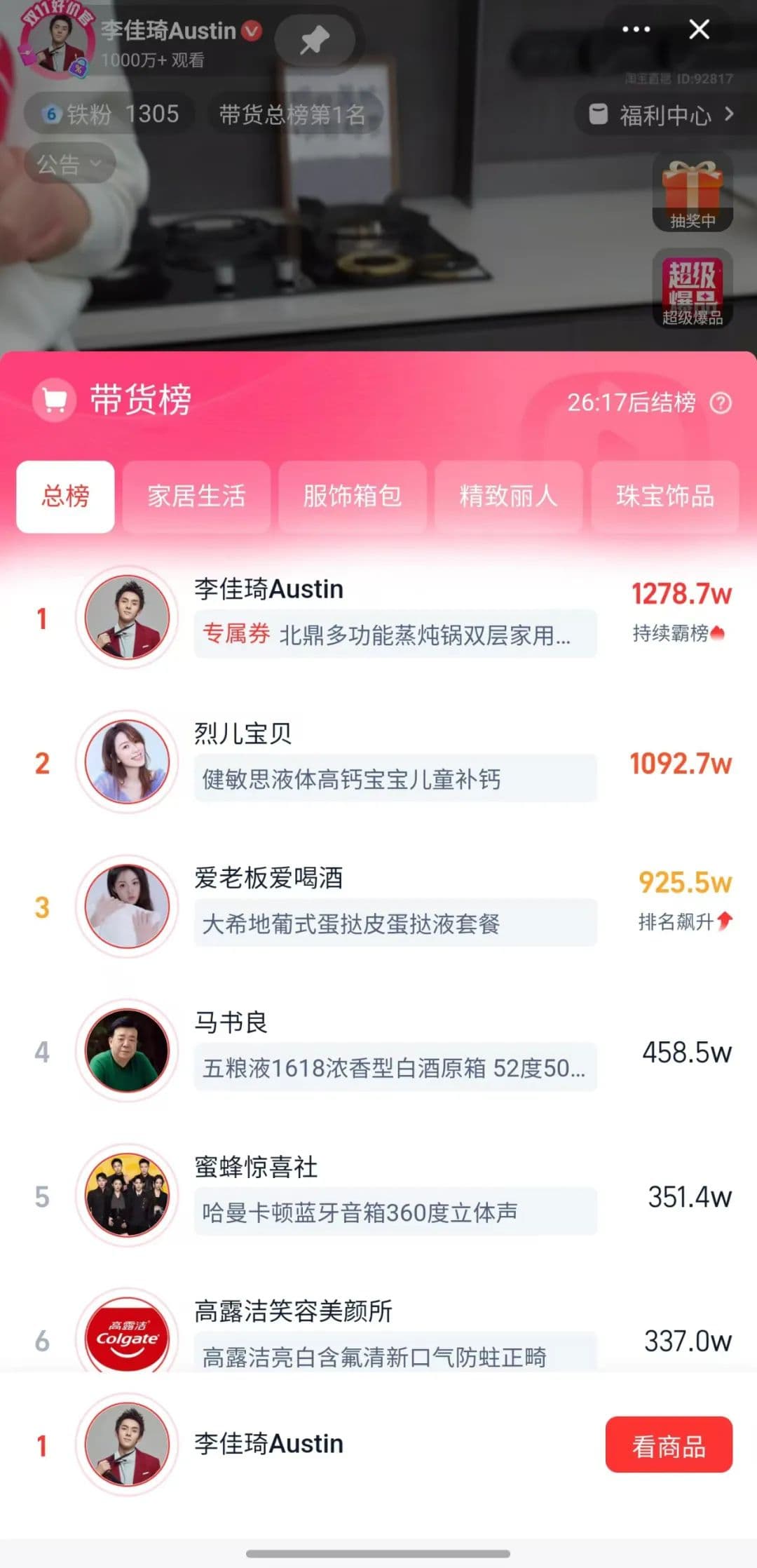
Task: Expand the 公告 announcement dropdown
Action: 69,164
